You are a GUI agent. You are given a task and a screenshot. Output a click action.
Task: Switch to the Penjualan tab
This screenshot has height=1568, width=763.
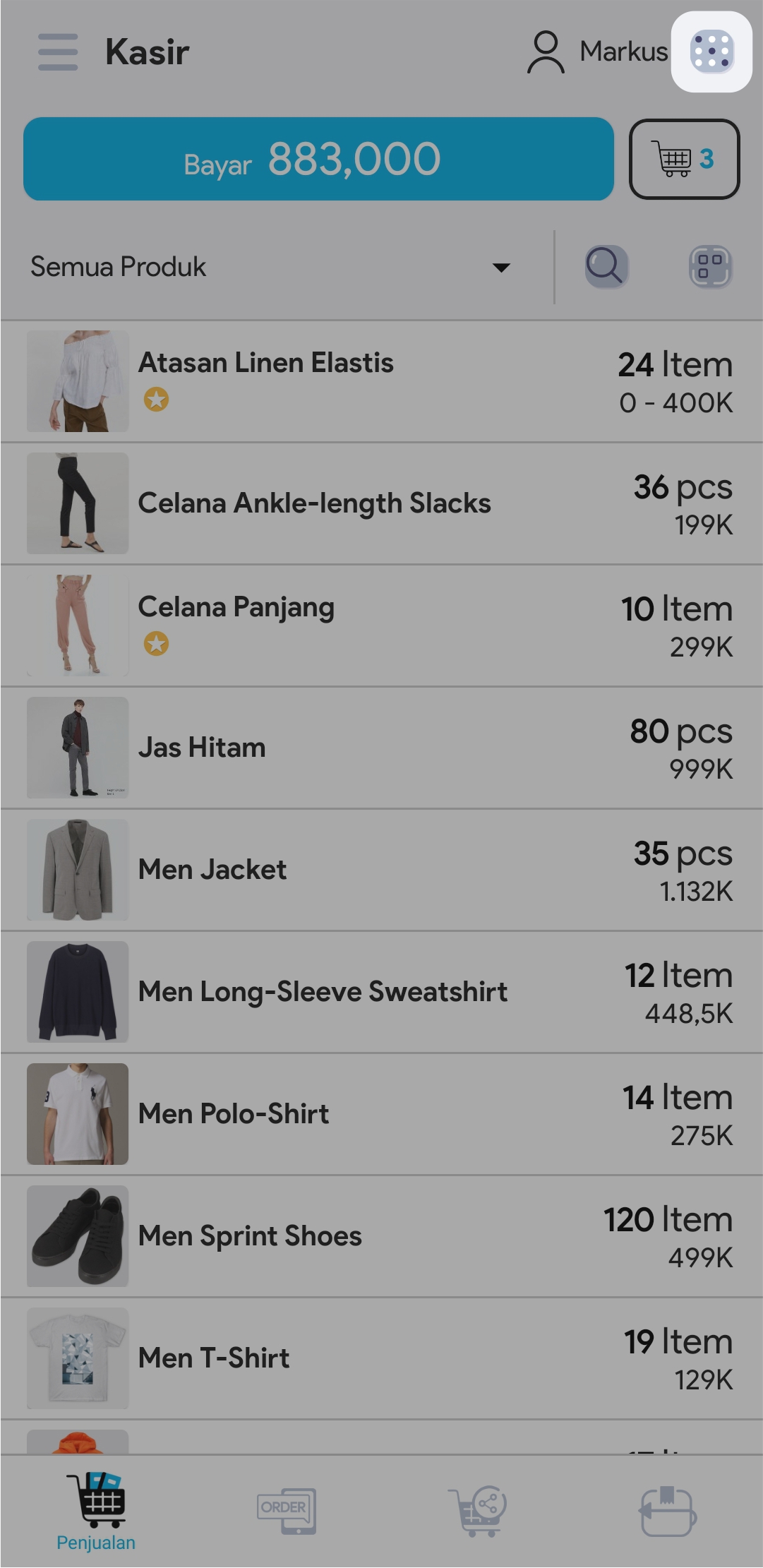pos(96,1512)
